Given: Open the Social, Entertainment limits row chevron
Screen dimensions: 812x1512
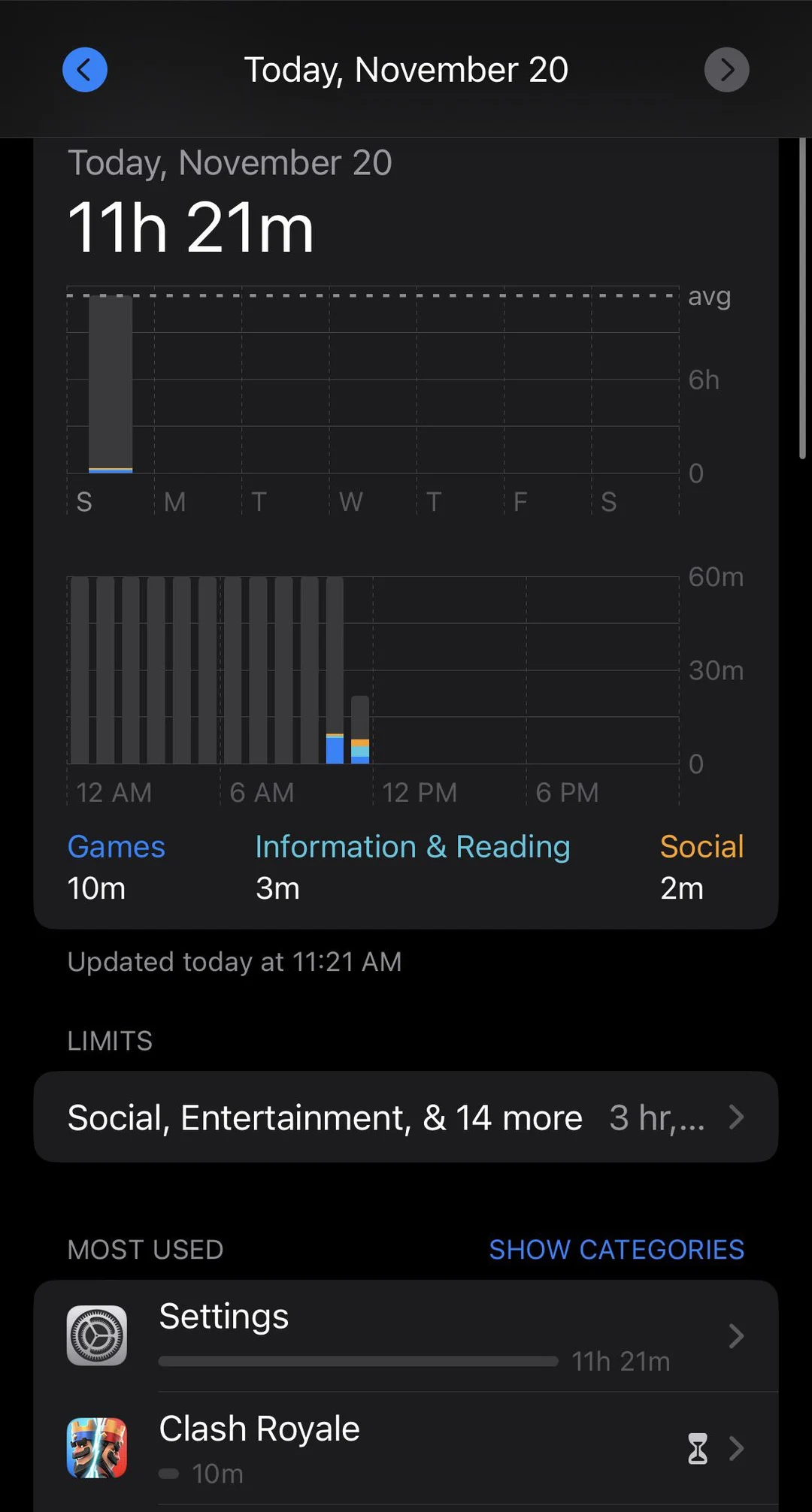Looking at the screenshot, I should (738, 1117).
